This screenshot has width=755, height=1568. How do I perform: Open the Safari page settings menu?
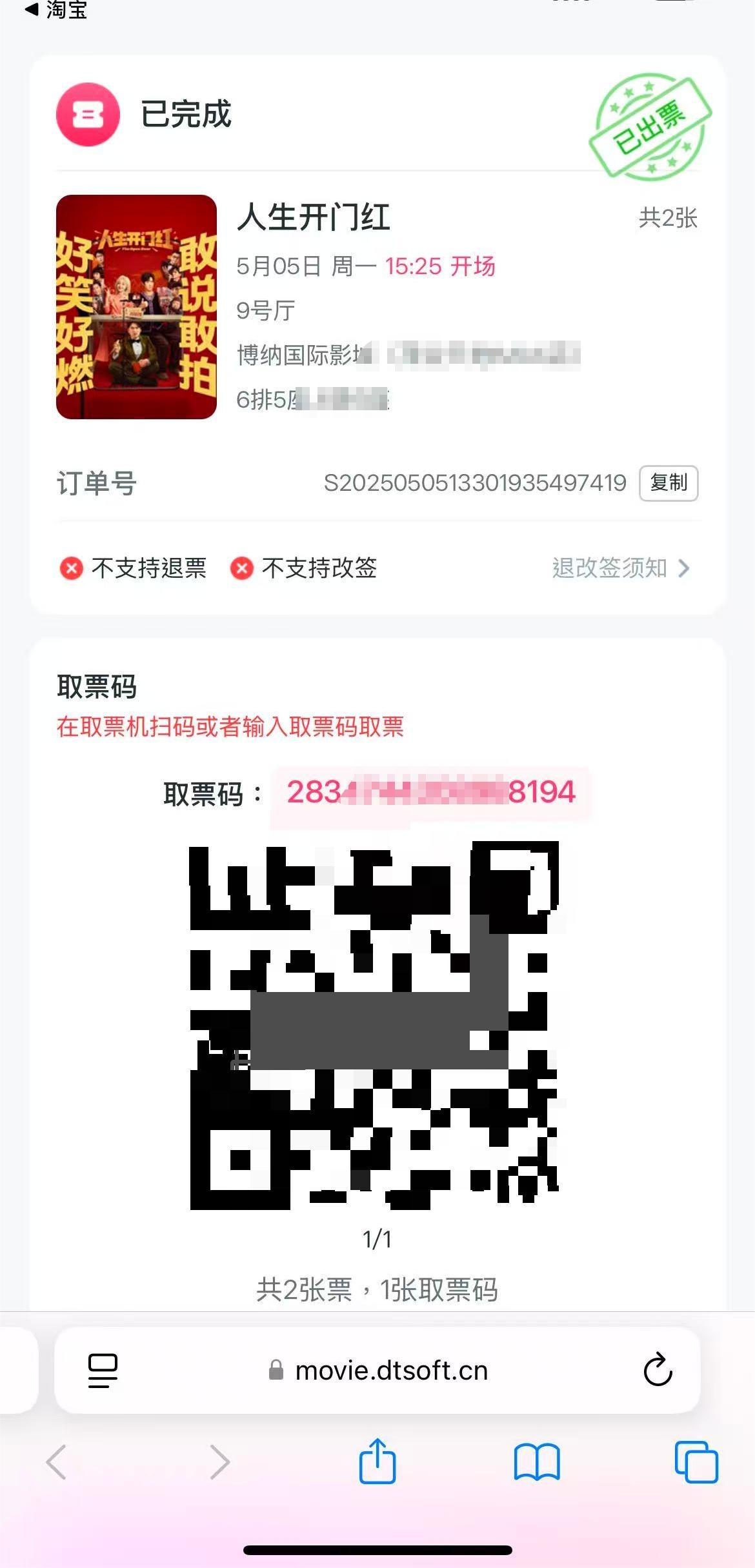[x=103, y=1371]
